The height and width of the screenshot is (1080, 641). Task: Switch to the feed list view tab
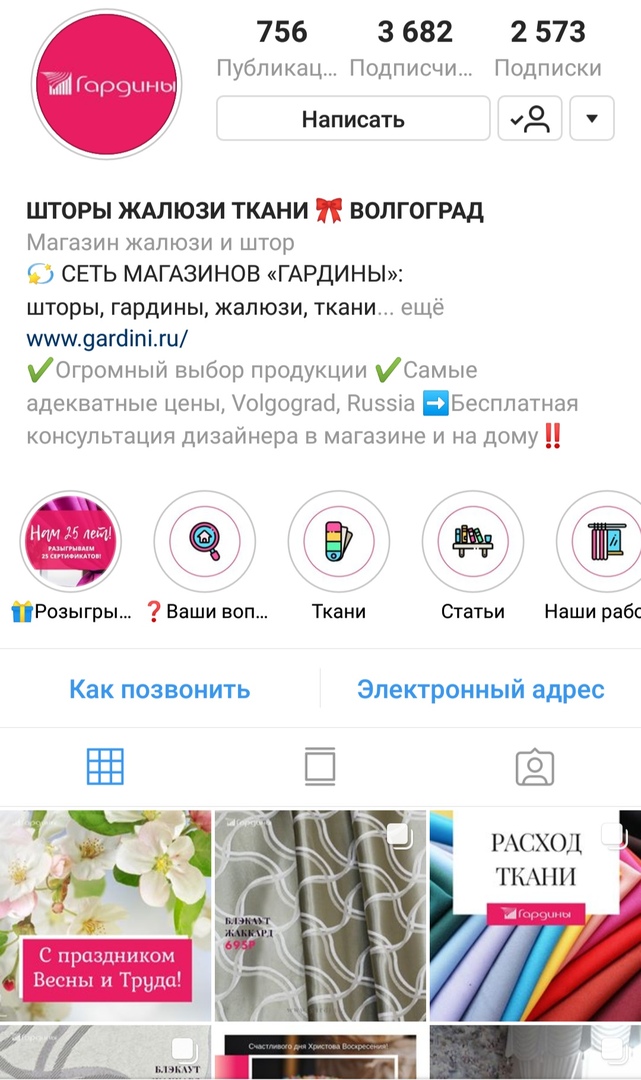pos(320,767)
